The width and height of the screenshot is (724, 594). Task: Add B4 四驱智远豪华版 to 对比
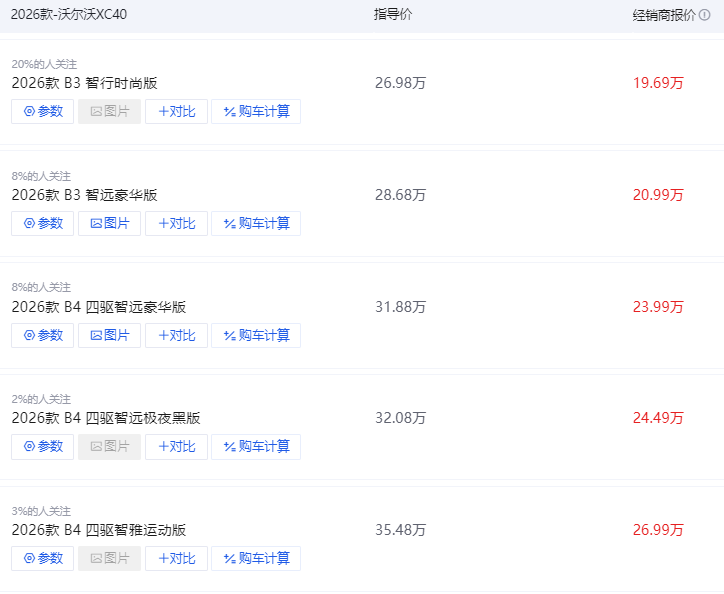coord(177,336)
